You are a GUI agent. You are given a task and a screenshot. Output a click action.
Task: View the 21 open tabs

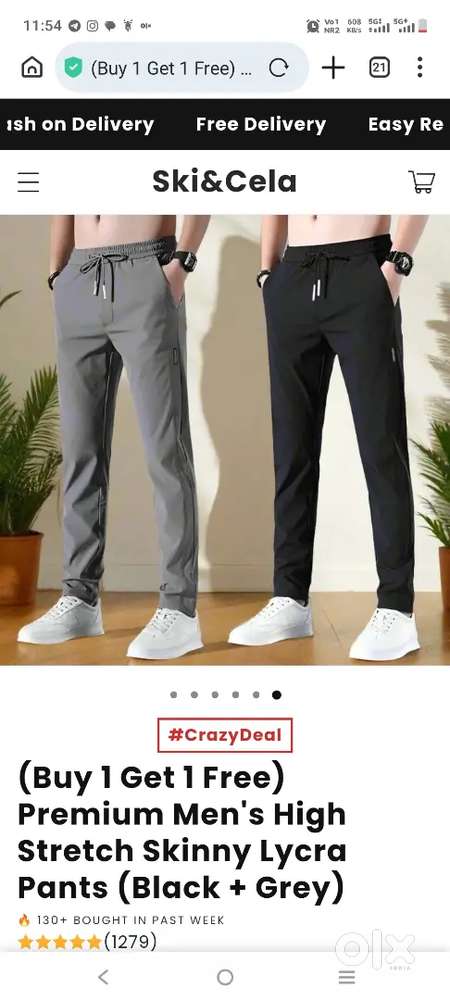click(379, 68)
